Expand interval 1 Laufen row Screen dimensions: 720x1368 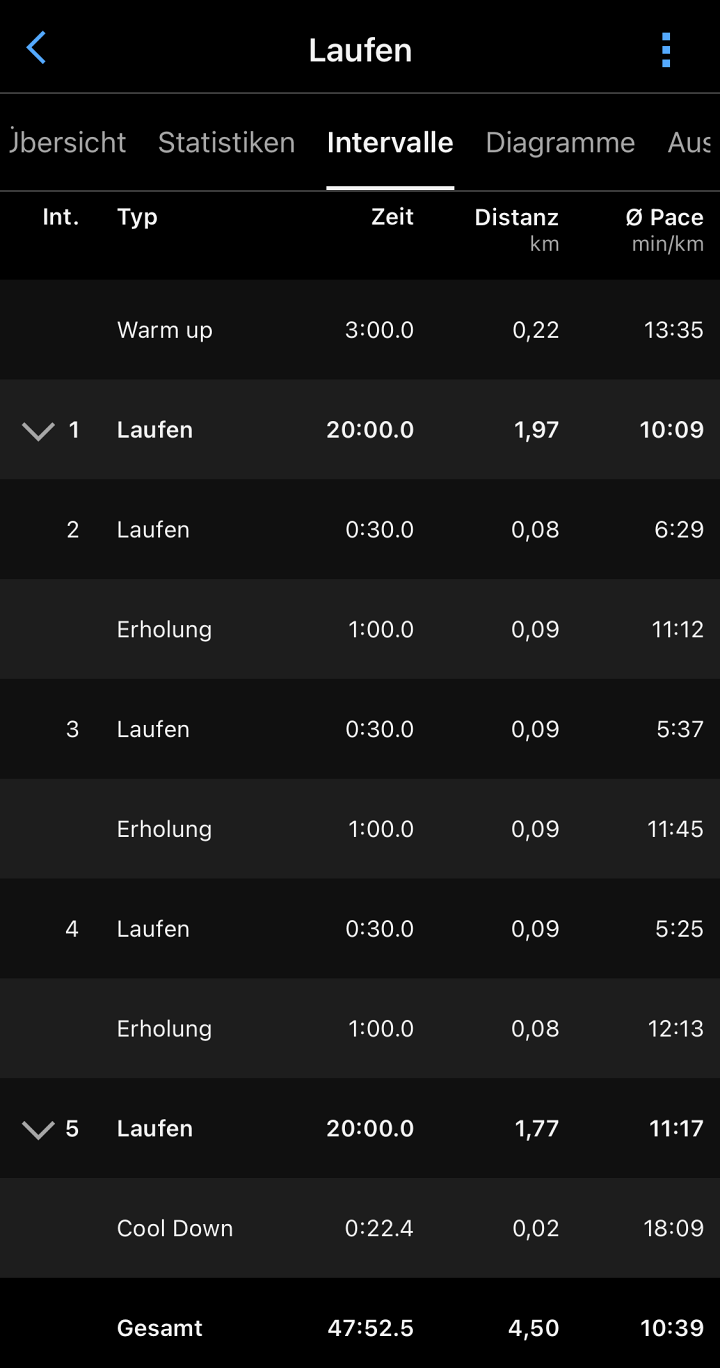tap(39, 431)
